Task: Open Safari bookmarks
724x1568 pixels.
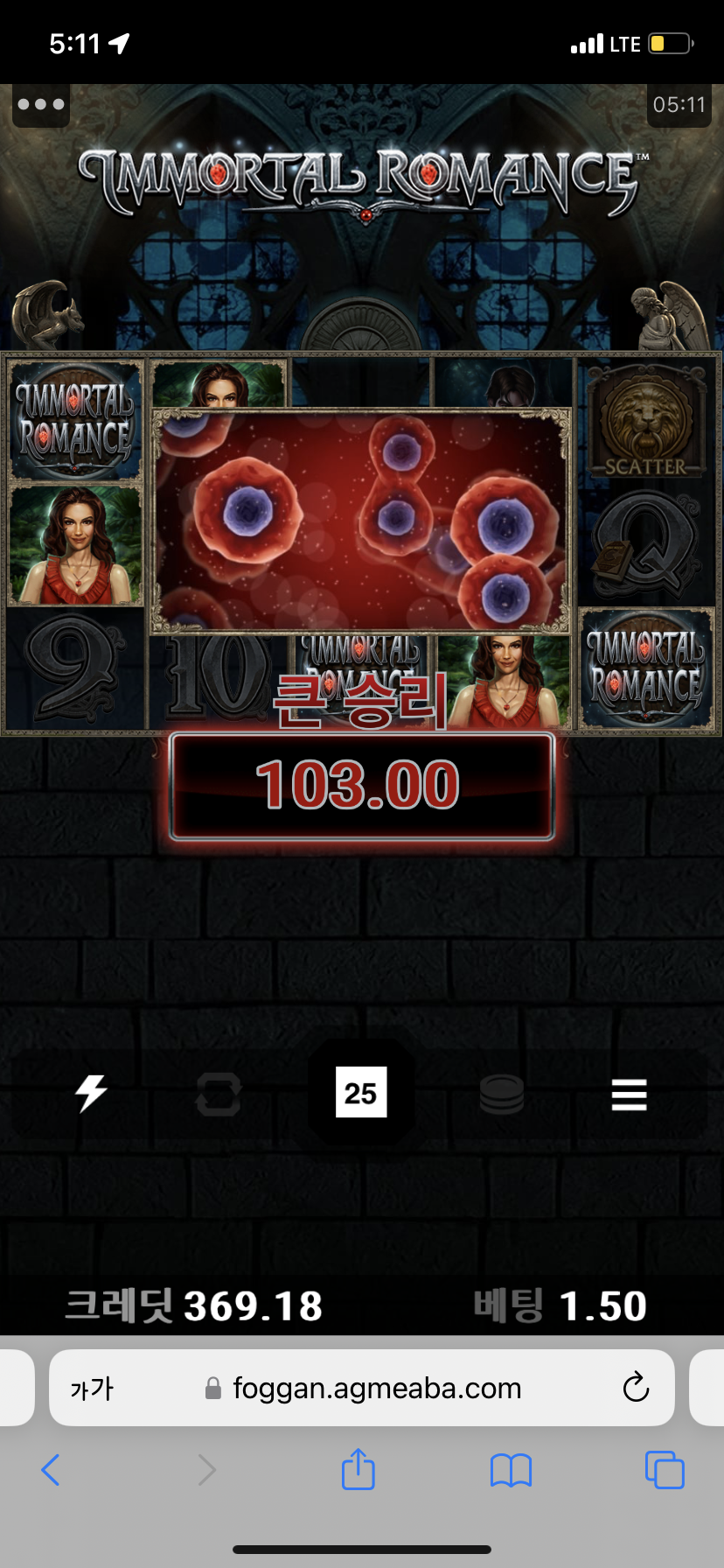Action: (x=511, y=1470)
